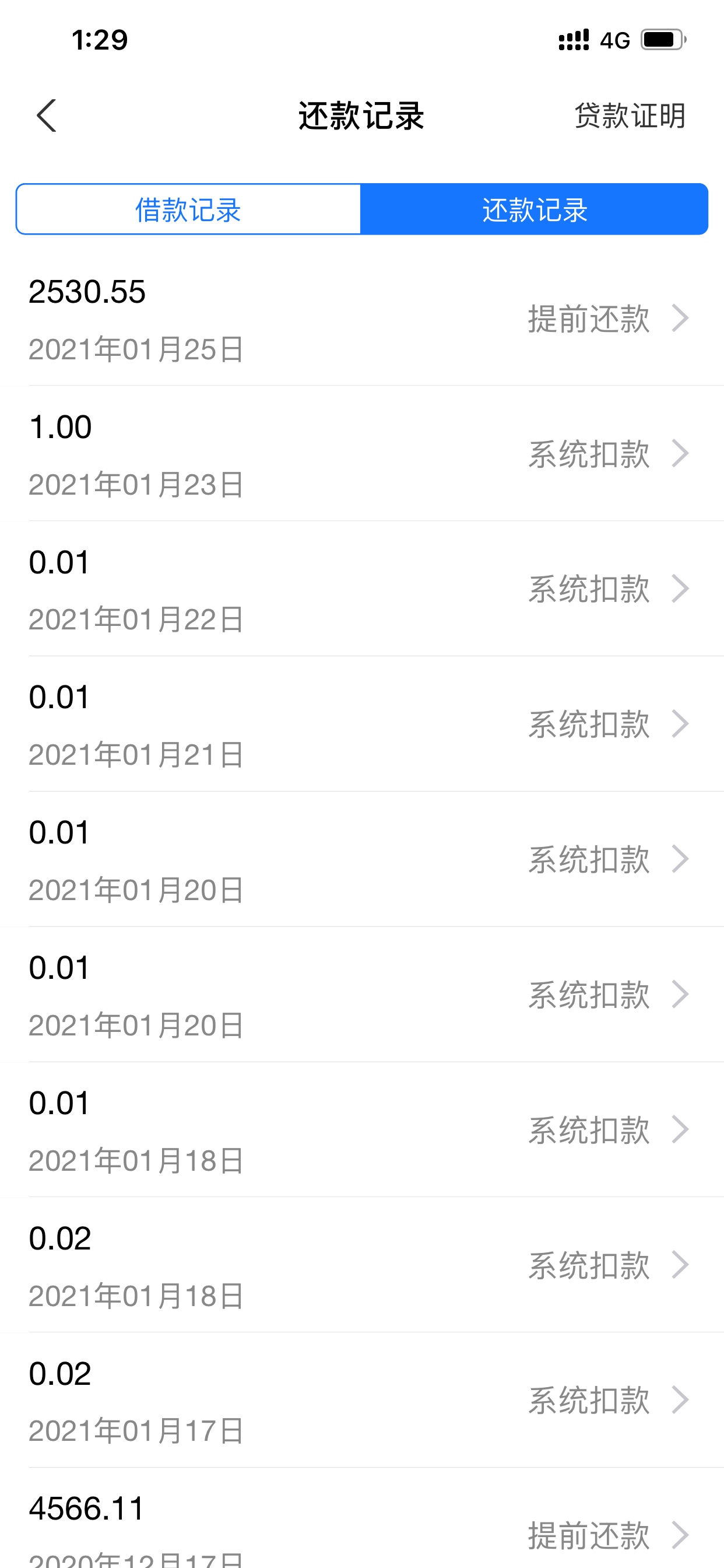
Task: Open the 0.01 record dated 2021年01月22日
Action: tap(362, 589)
